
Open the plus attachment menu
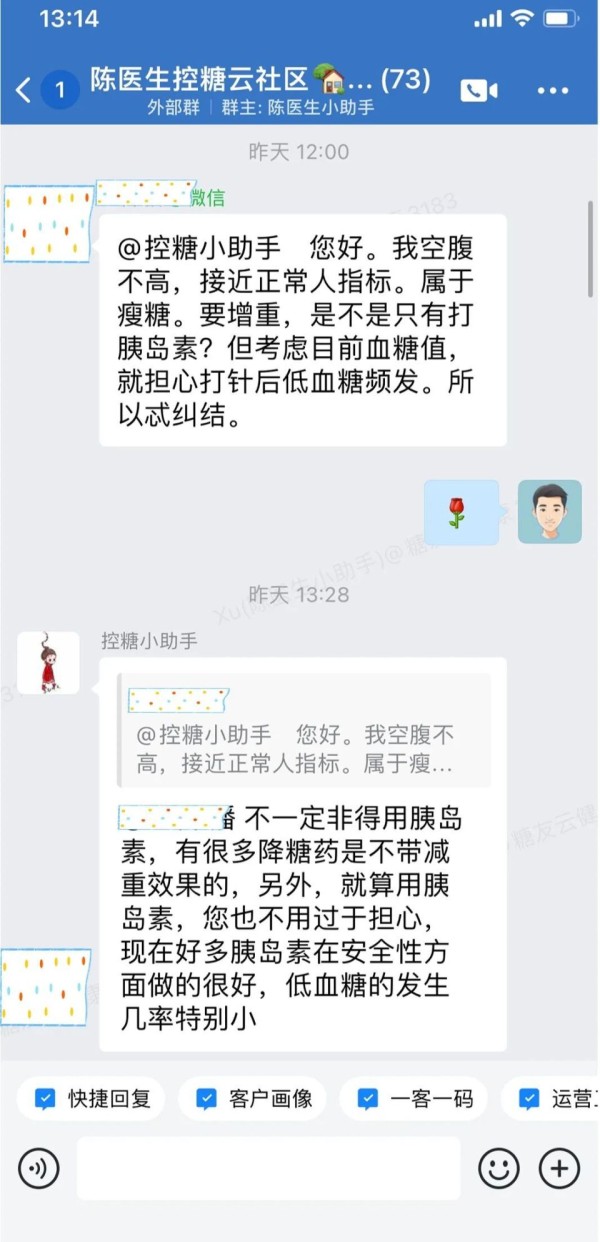point(559,1167)
